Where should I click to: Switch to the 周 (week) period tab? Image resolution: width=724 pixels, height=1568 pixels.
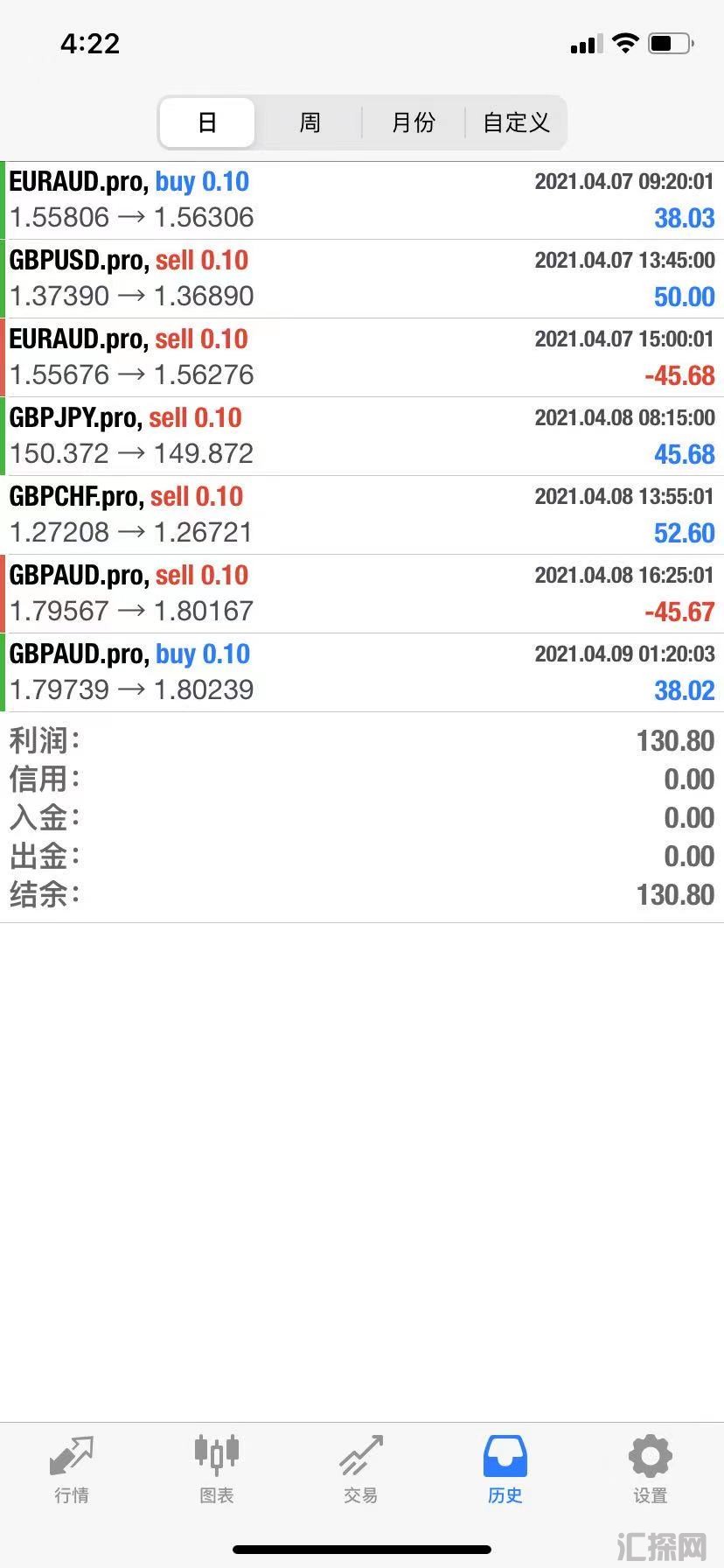pyautogui.click(x=310, y=122)
